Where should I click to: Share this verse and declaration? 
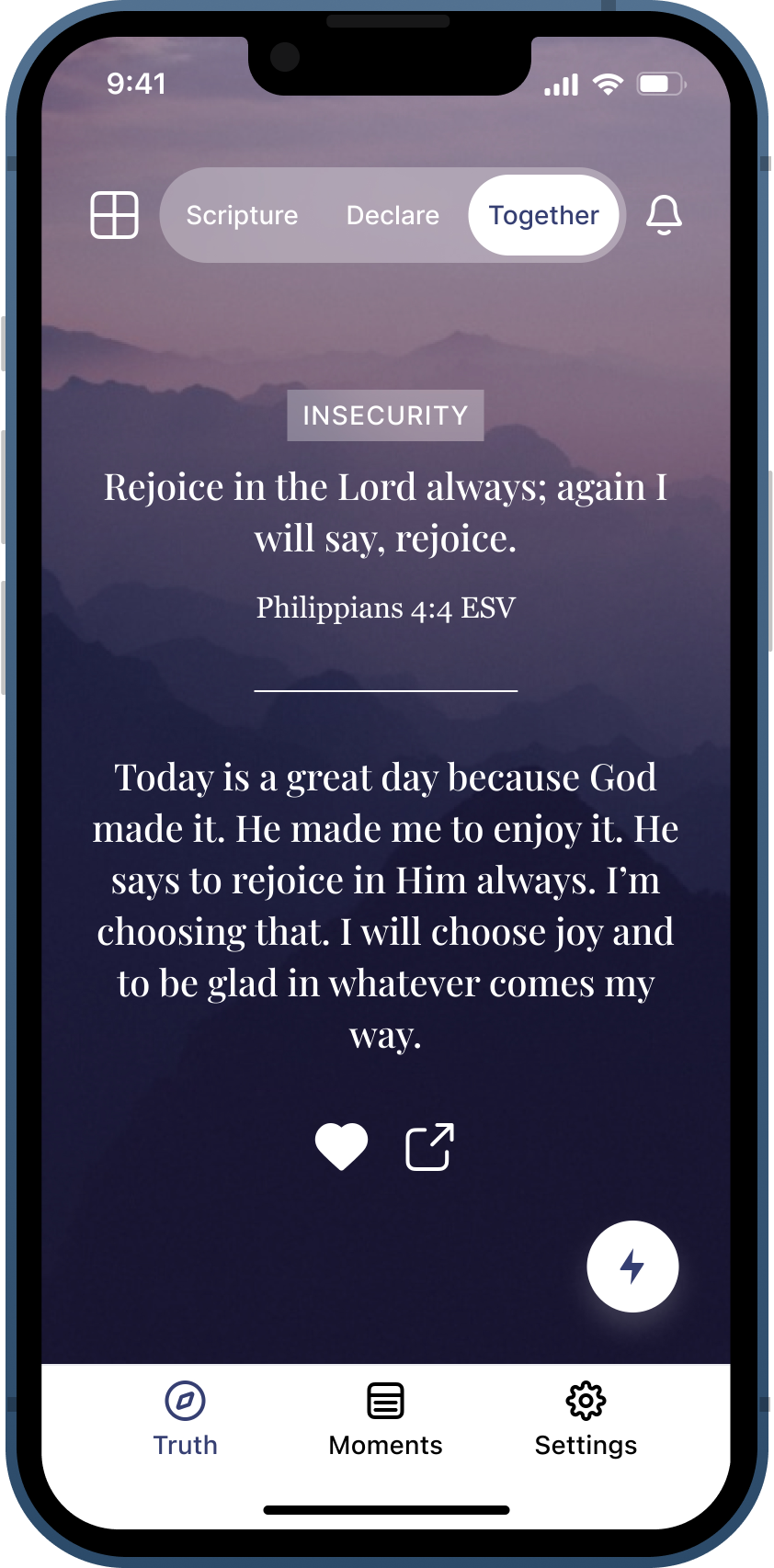point(430,1146)
